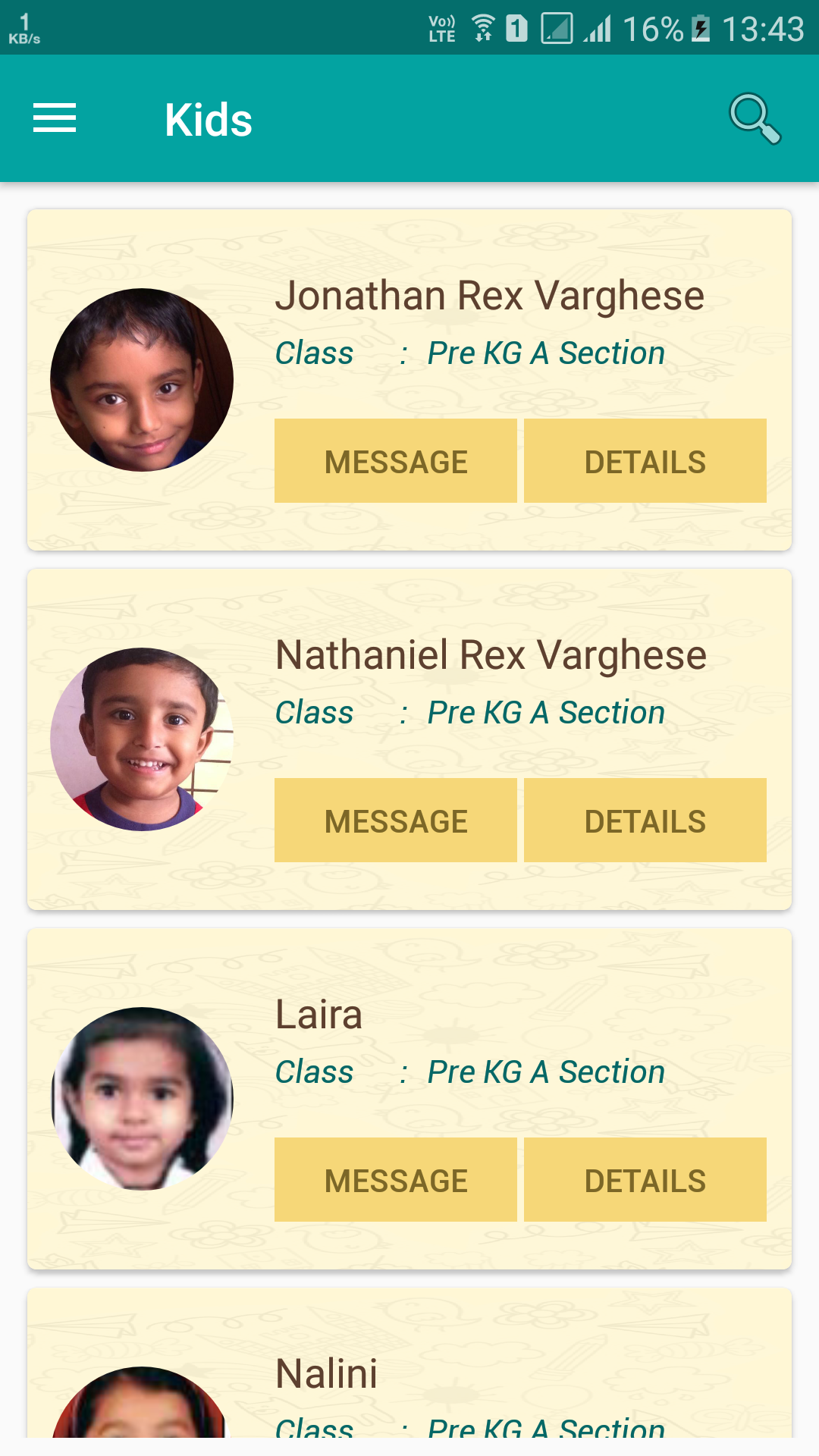The width and height of the screenshot is (819, 1456).
Task: Message Jonathan Rex Varghese
Action: pos(395,461)
